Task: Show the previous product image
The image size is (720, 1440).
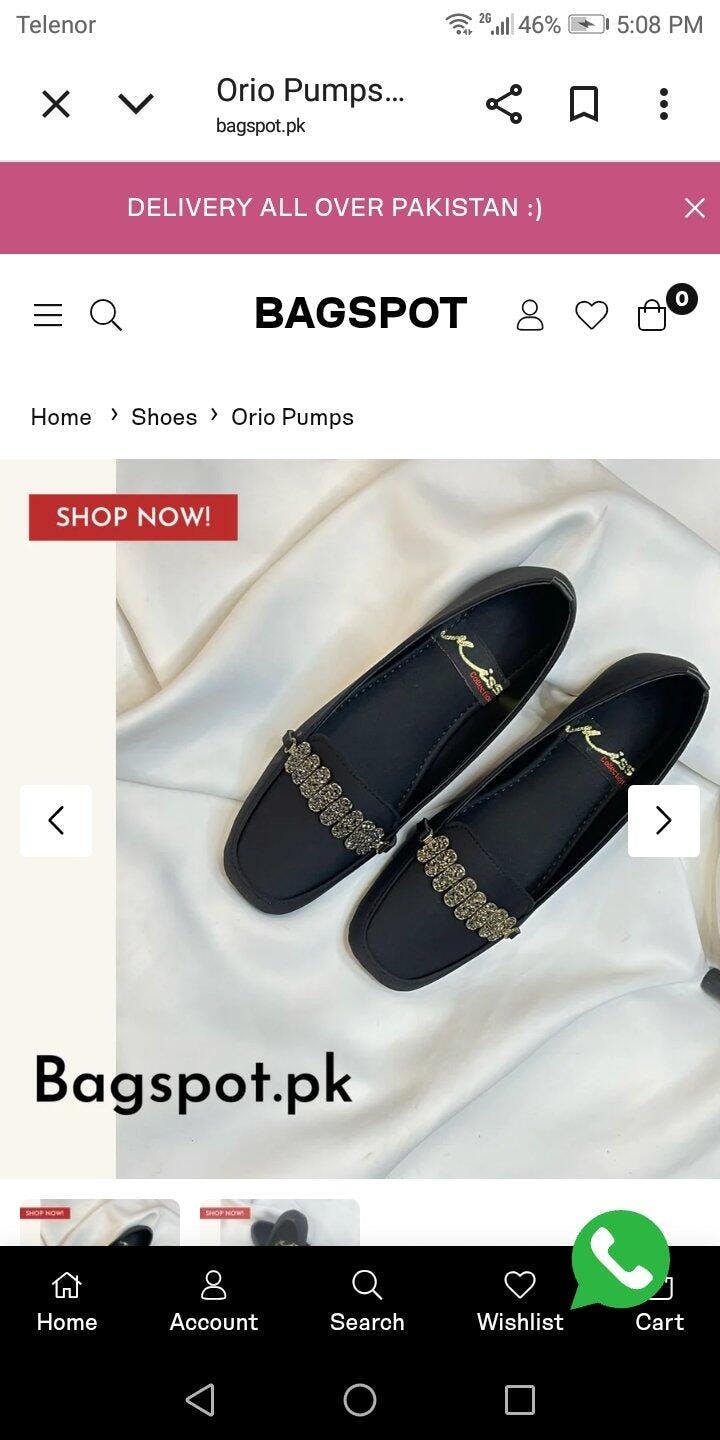Action: coord(56,821)
